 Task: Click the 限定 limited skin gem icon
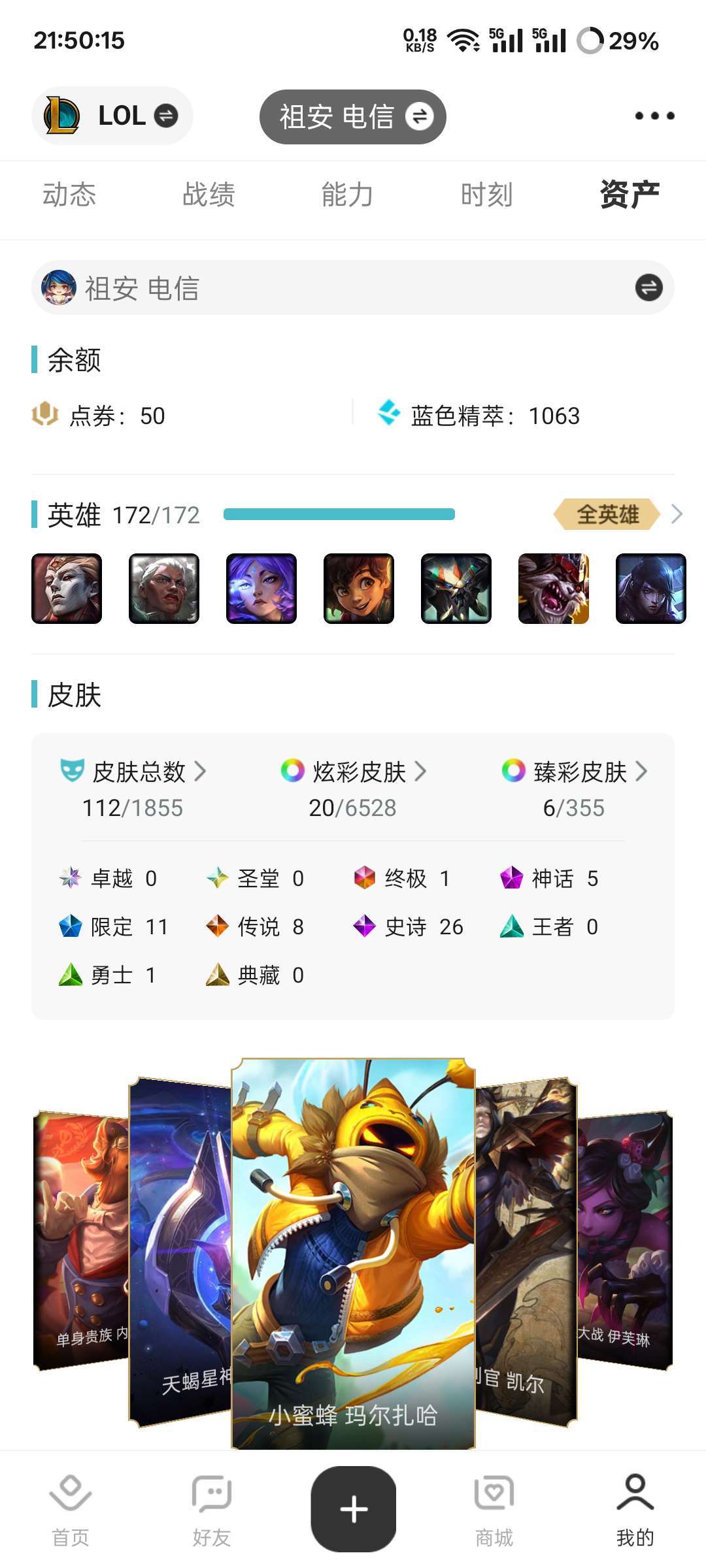point(69,926)
